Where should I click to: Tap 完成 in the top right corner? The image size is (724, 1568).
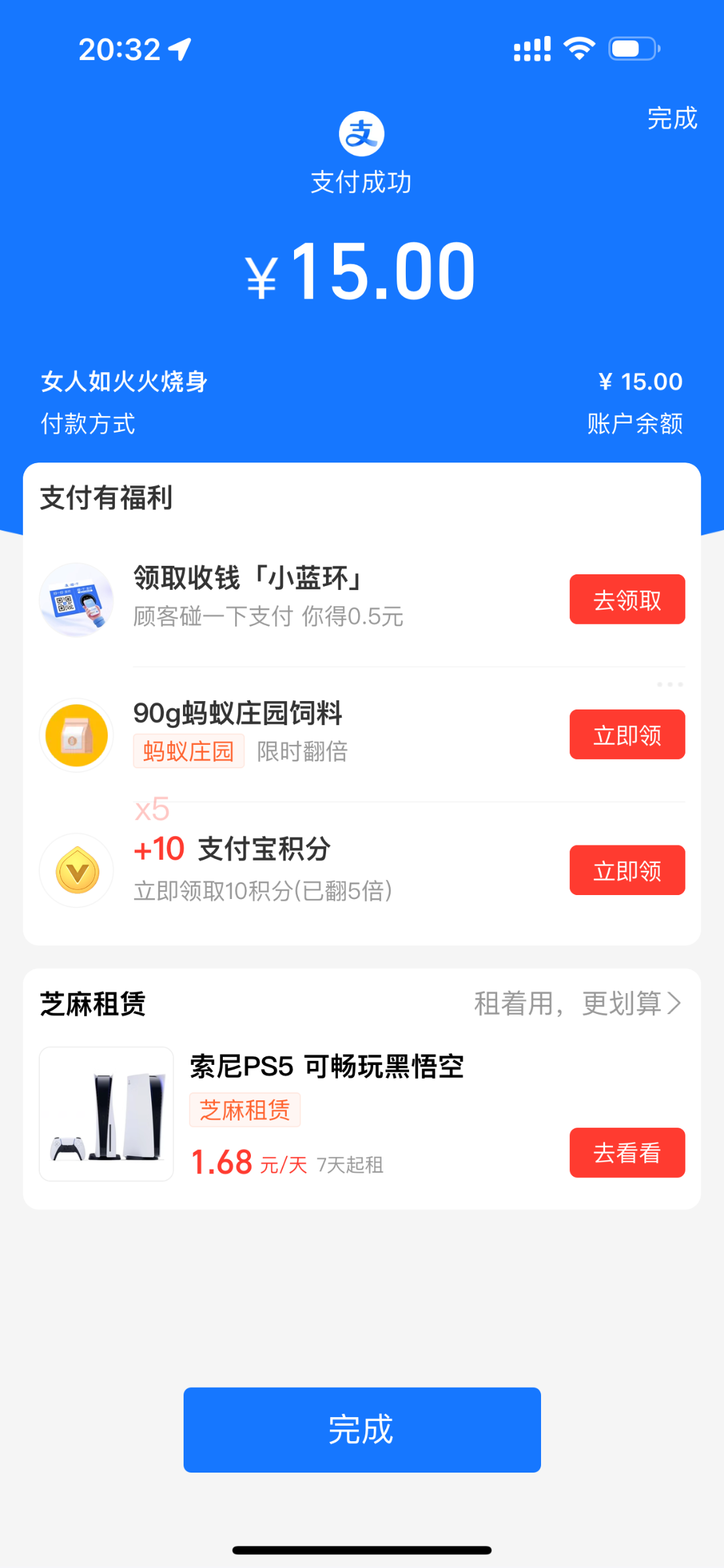pyautogui.click(x=672, y=118)
